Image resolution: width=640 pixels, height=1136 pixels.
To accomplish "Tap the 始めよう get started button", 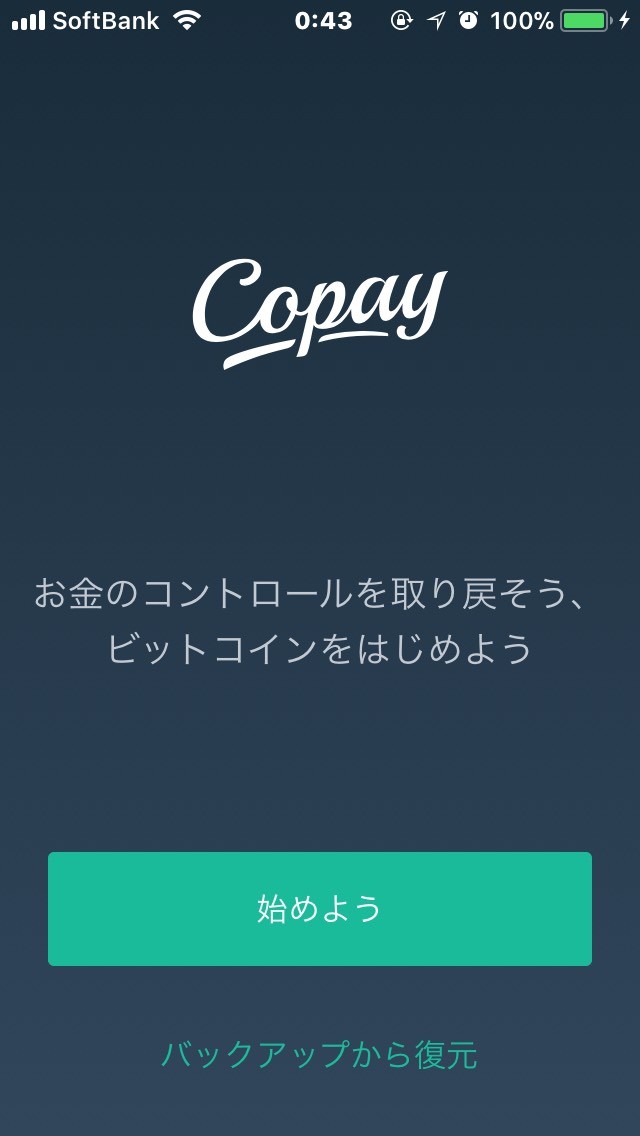I will coord(320,909).
